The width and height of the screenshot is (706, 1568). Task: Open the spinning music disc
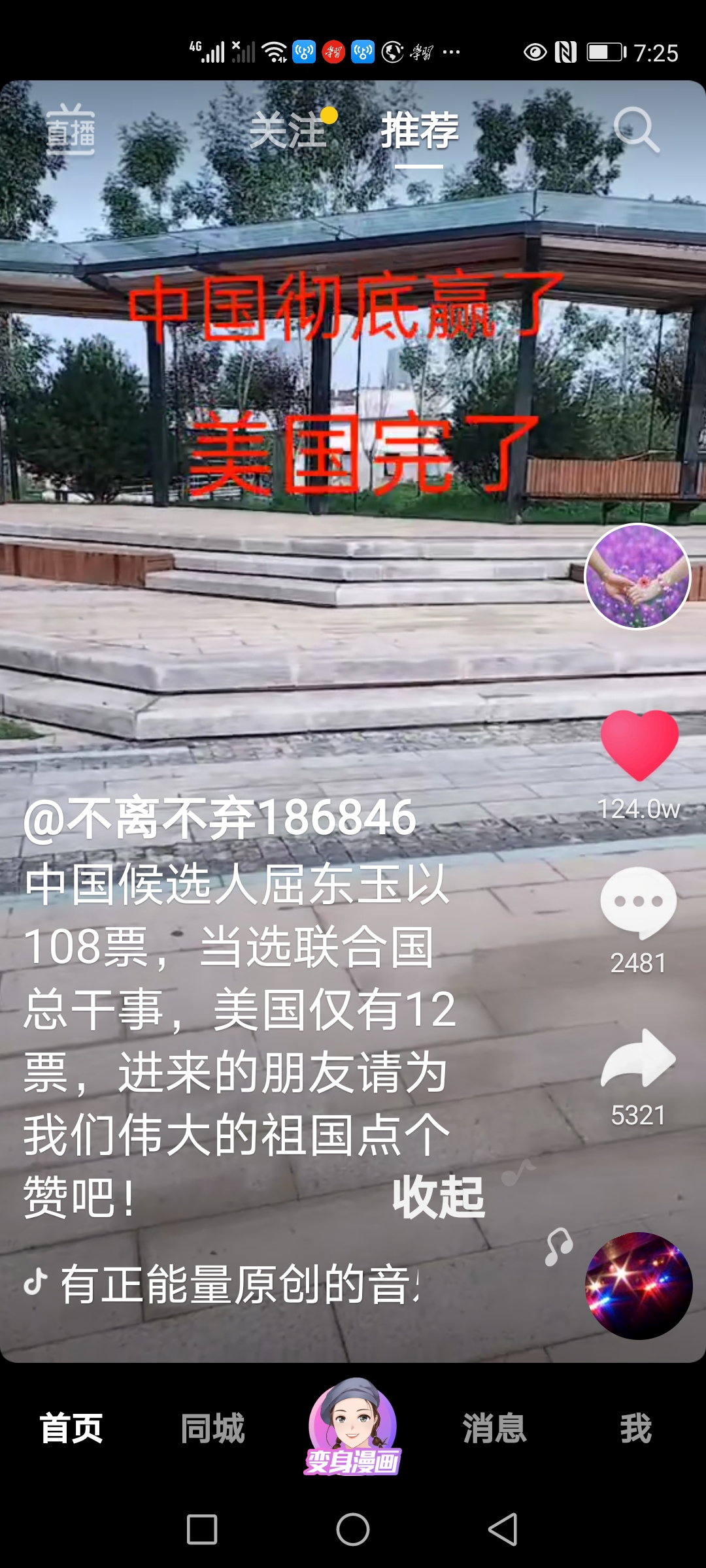tap(638, 1285)
